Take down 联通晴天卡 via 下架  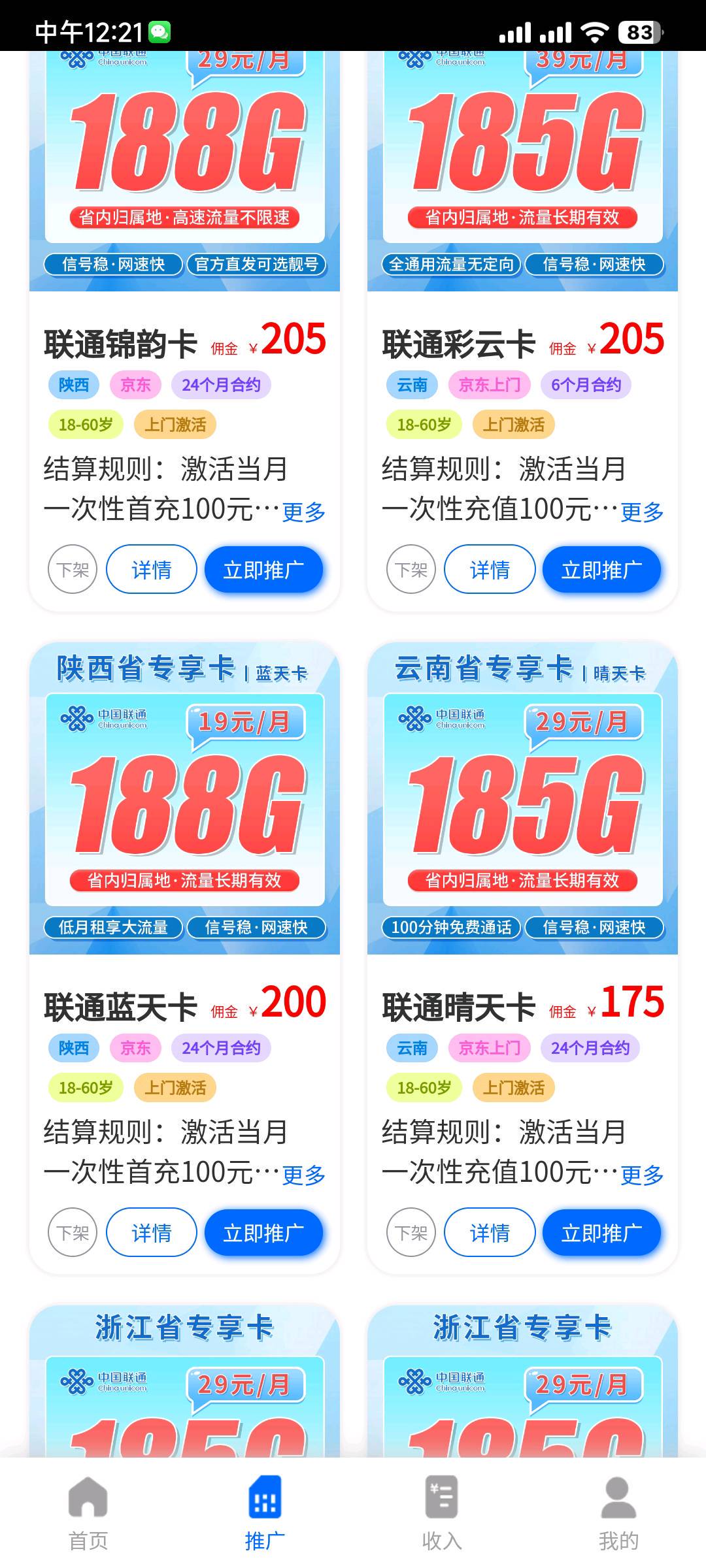coord(411,1233)
